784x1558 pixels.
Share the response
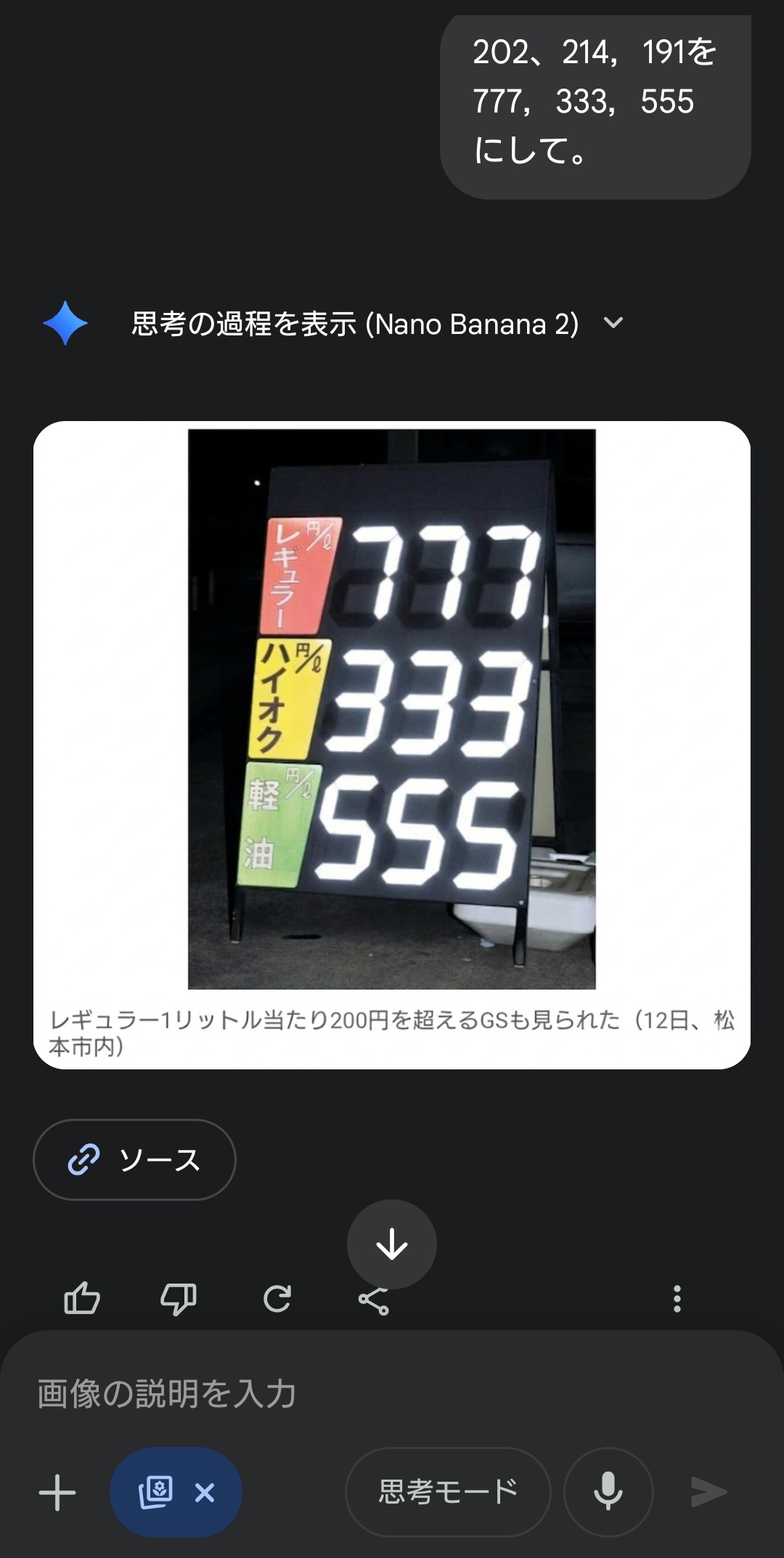[374, 1302]
